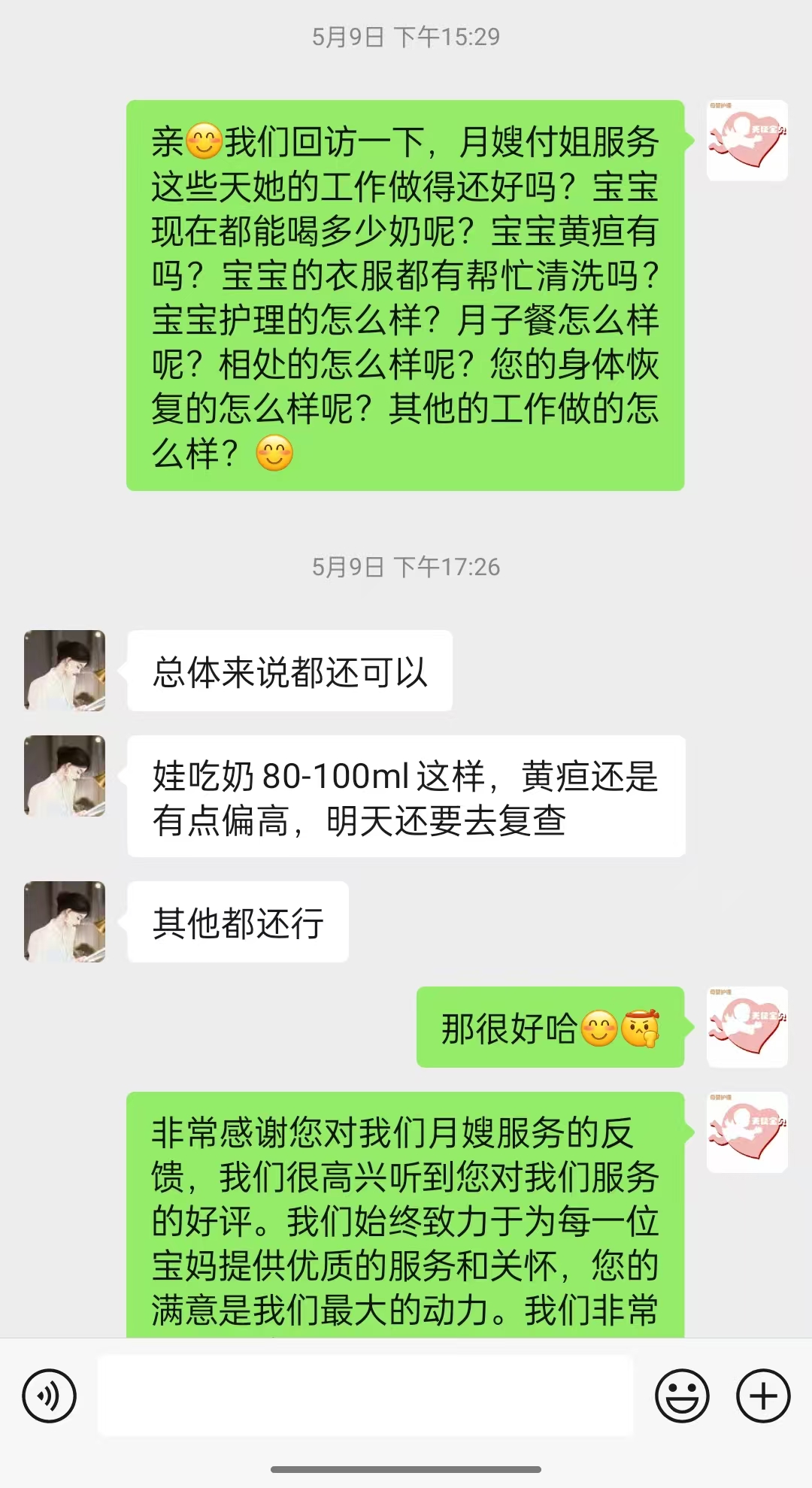Open contact avatar beside "娃吃奶 80-100ml" message
Screen dimensions: 812x1488
point(65,776)
